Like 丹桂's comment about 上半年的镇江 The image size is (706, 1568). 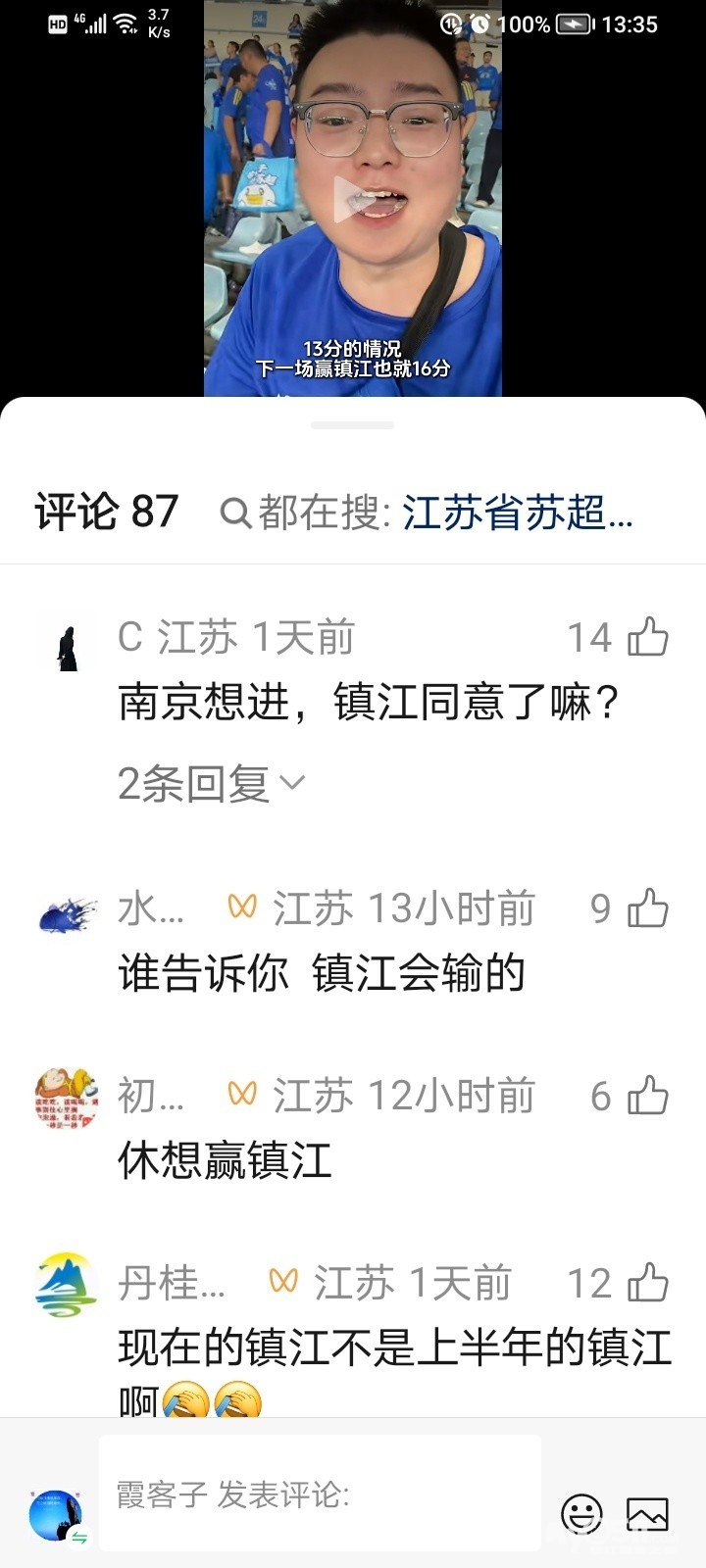(648, 1283)
